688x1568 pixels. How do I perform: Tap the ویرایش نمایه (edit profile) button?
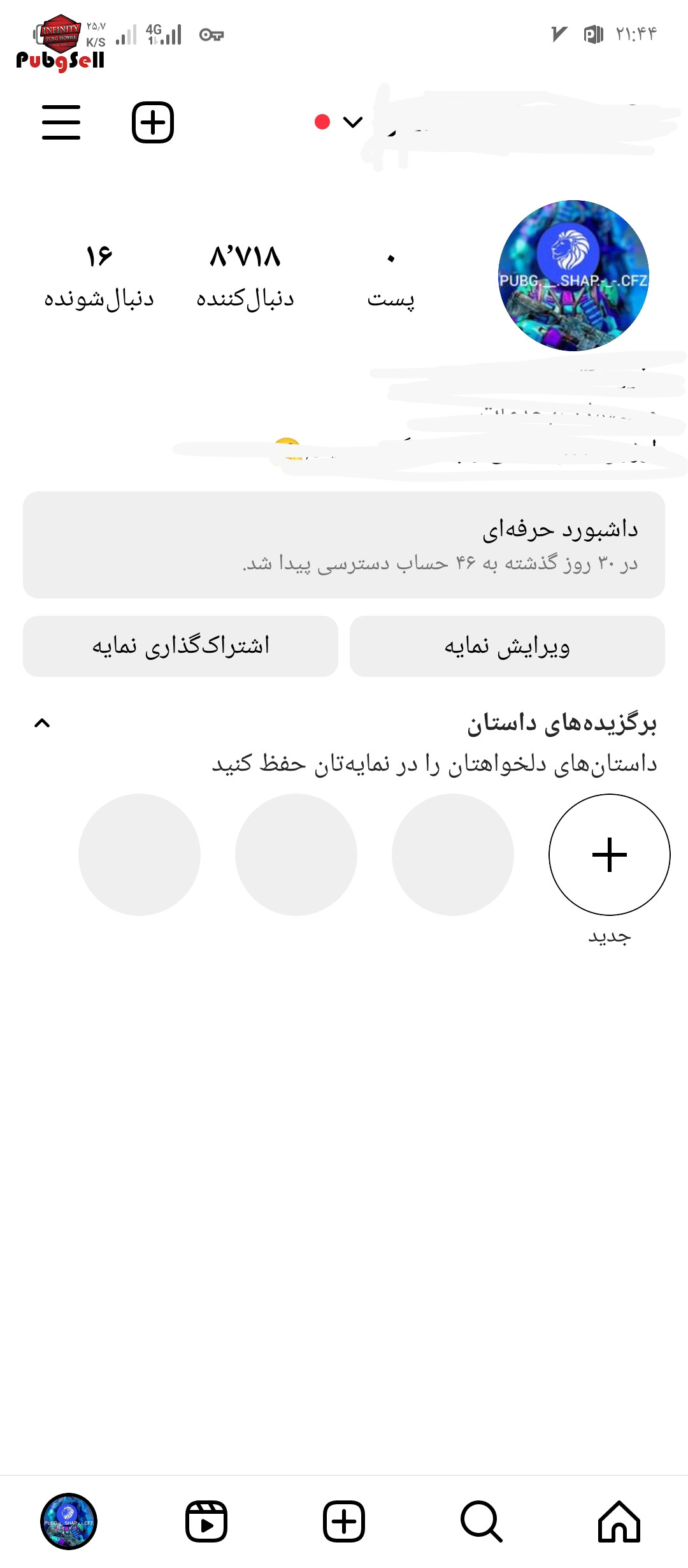pyautogui.click(x=507, y=646)
